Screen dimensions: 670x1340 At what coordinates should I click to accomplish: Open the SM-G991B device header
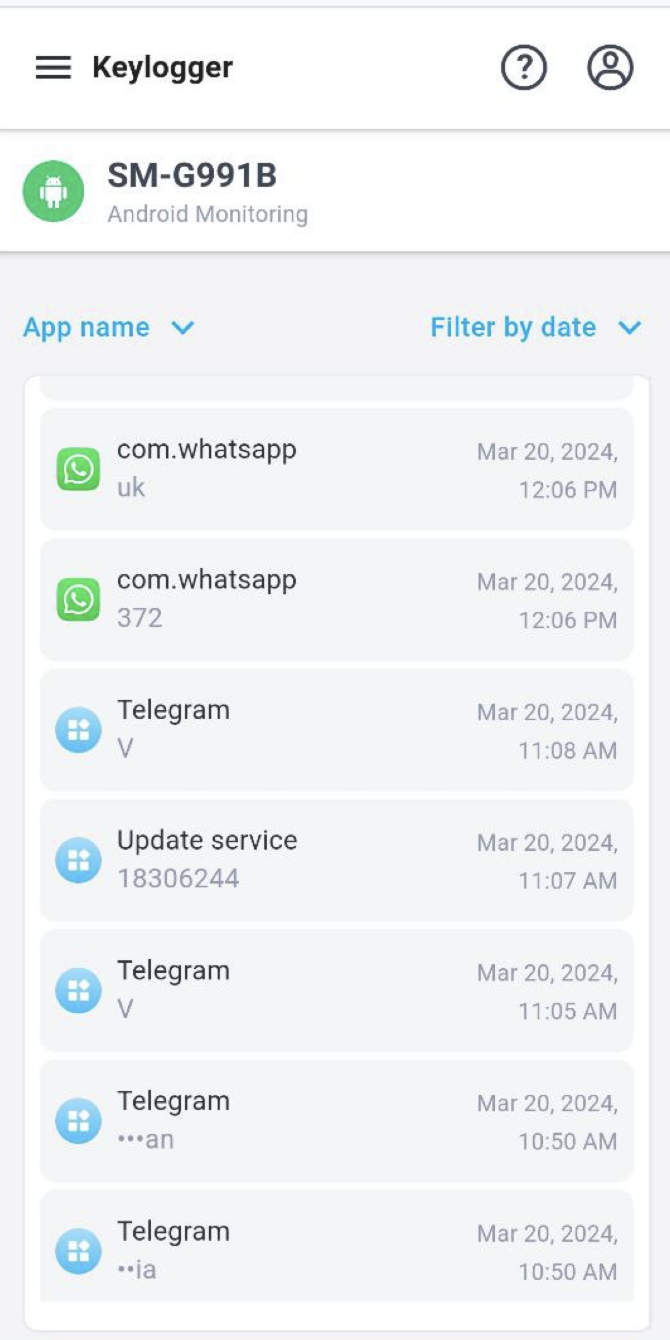click(x=192, y=191)
